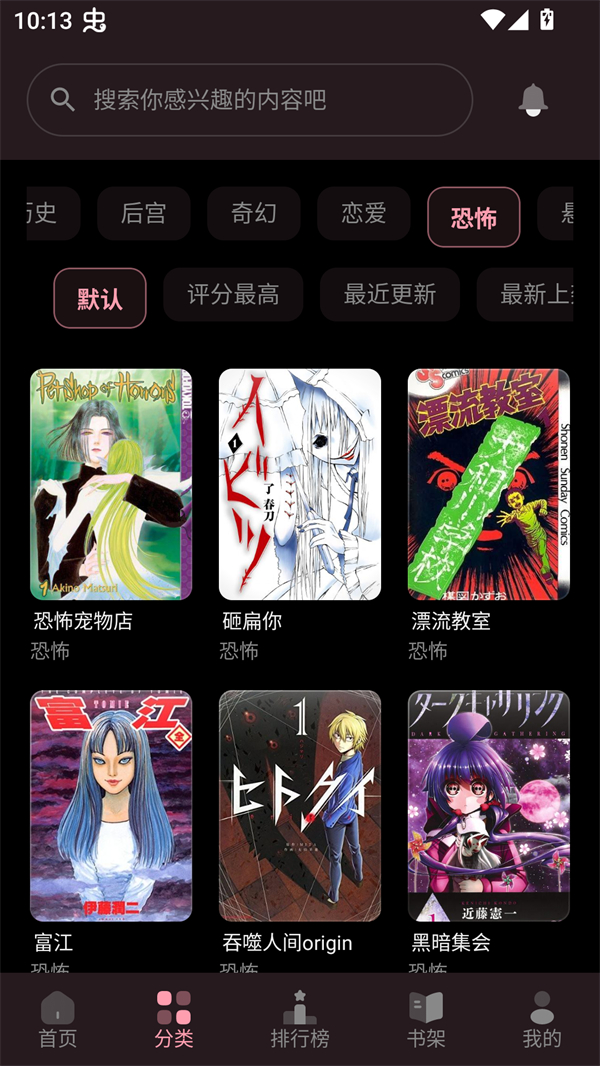View the comic 漂流教室
600x1066 pixels.
point(488,485)
